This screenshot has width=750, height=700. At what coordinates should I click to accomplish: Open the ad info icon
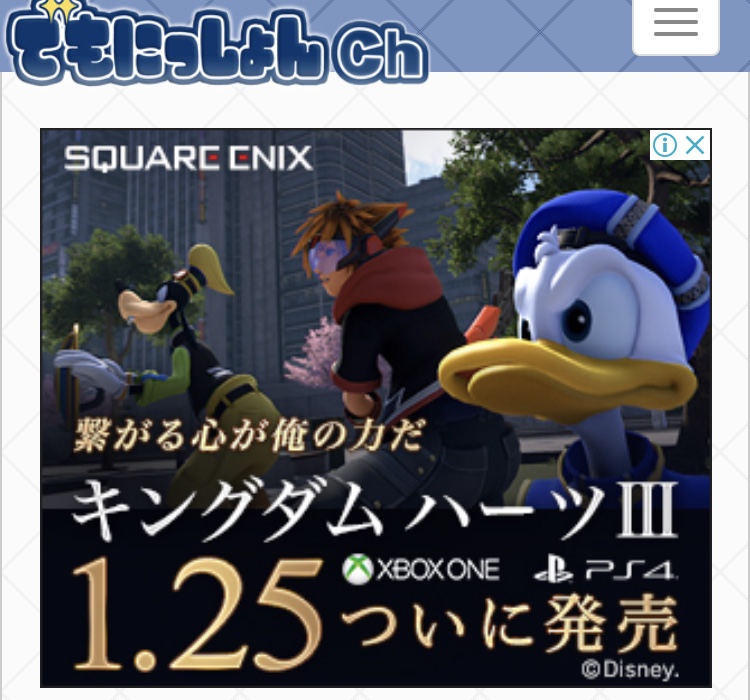point(665,145)
